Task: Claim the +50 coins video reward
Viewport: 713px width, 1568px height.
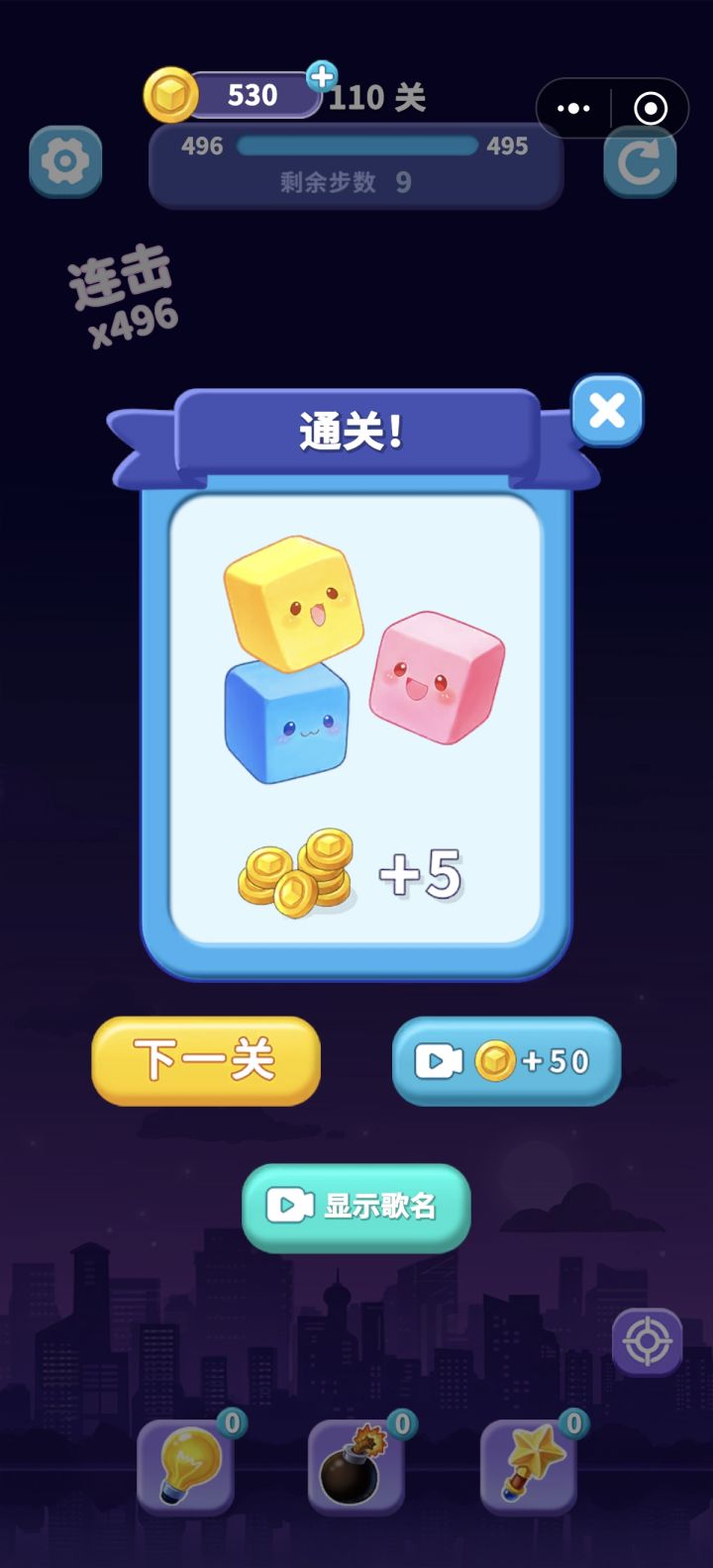Action: [x=507, y=1060]
